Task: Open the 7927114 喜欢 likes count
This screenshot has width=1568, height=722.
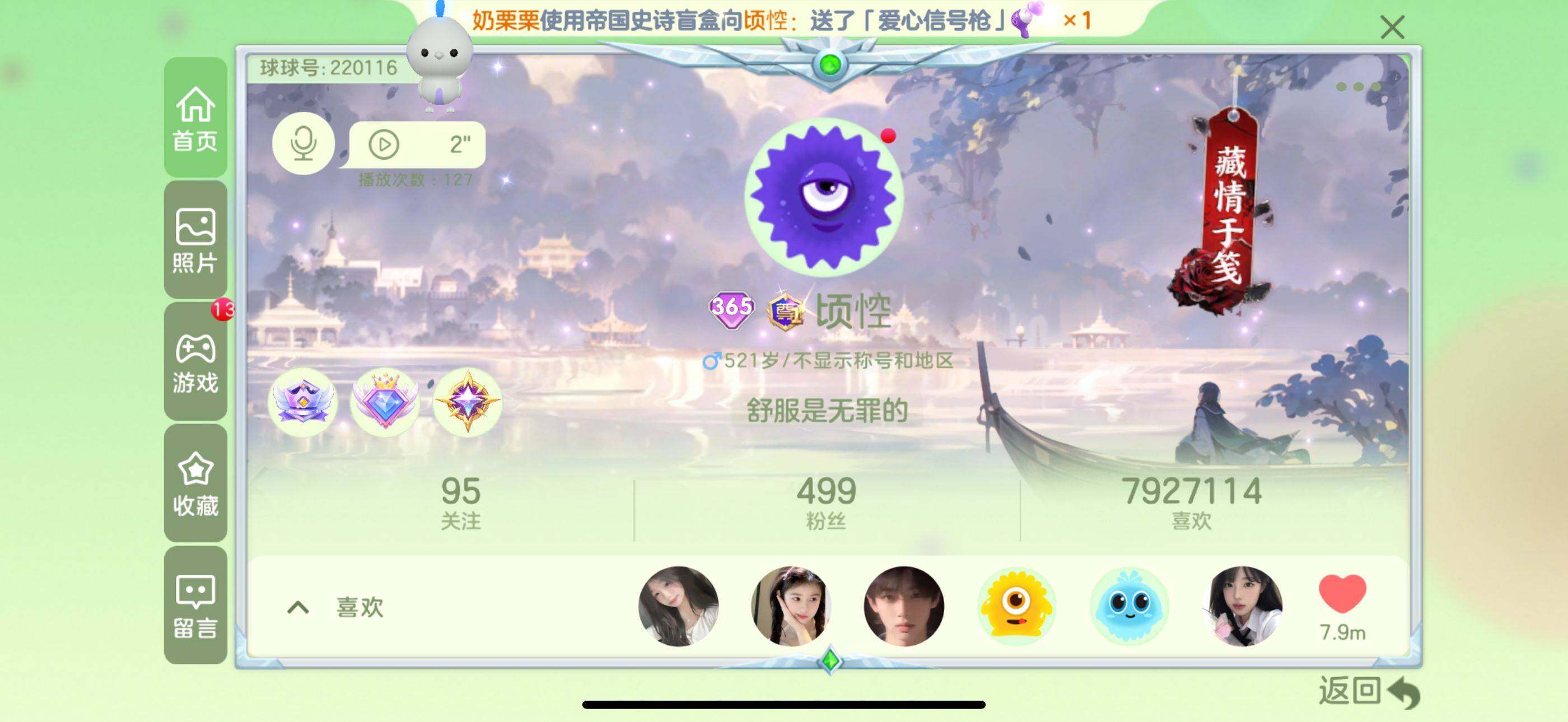Action: [1191, 503]
